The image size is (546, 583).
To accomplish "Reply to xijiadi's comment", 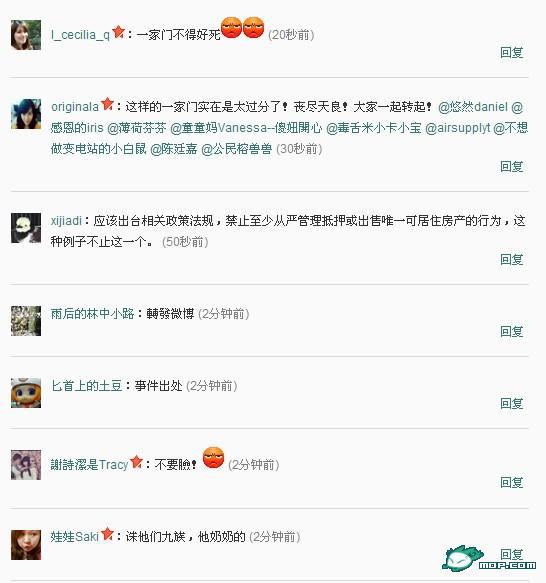I will pyautogui.click(x=511, y=259).
